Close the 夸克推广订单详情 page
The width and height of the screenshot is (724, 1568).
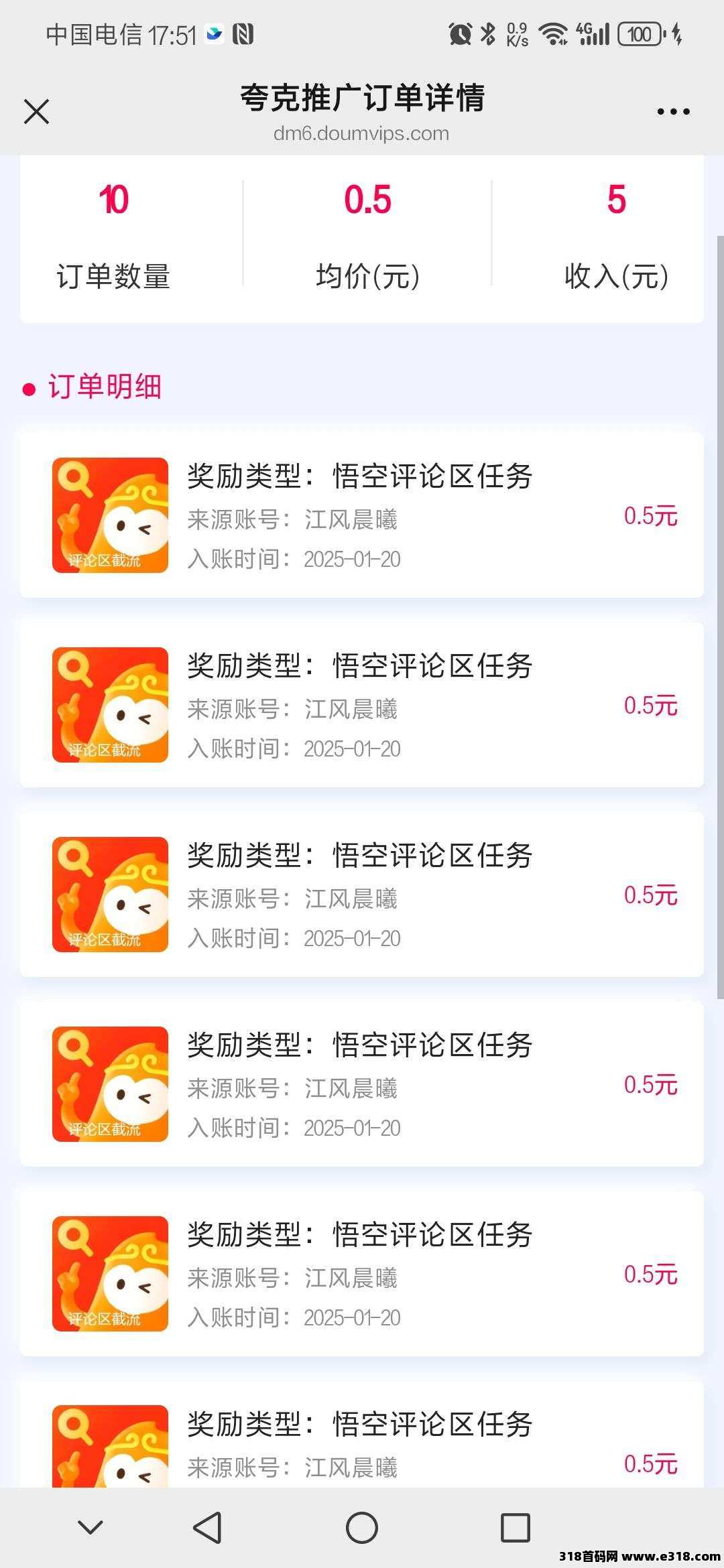[x=36, y=112]
